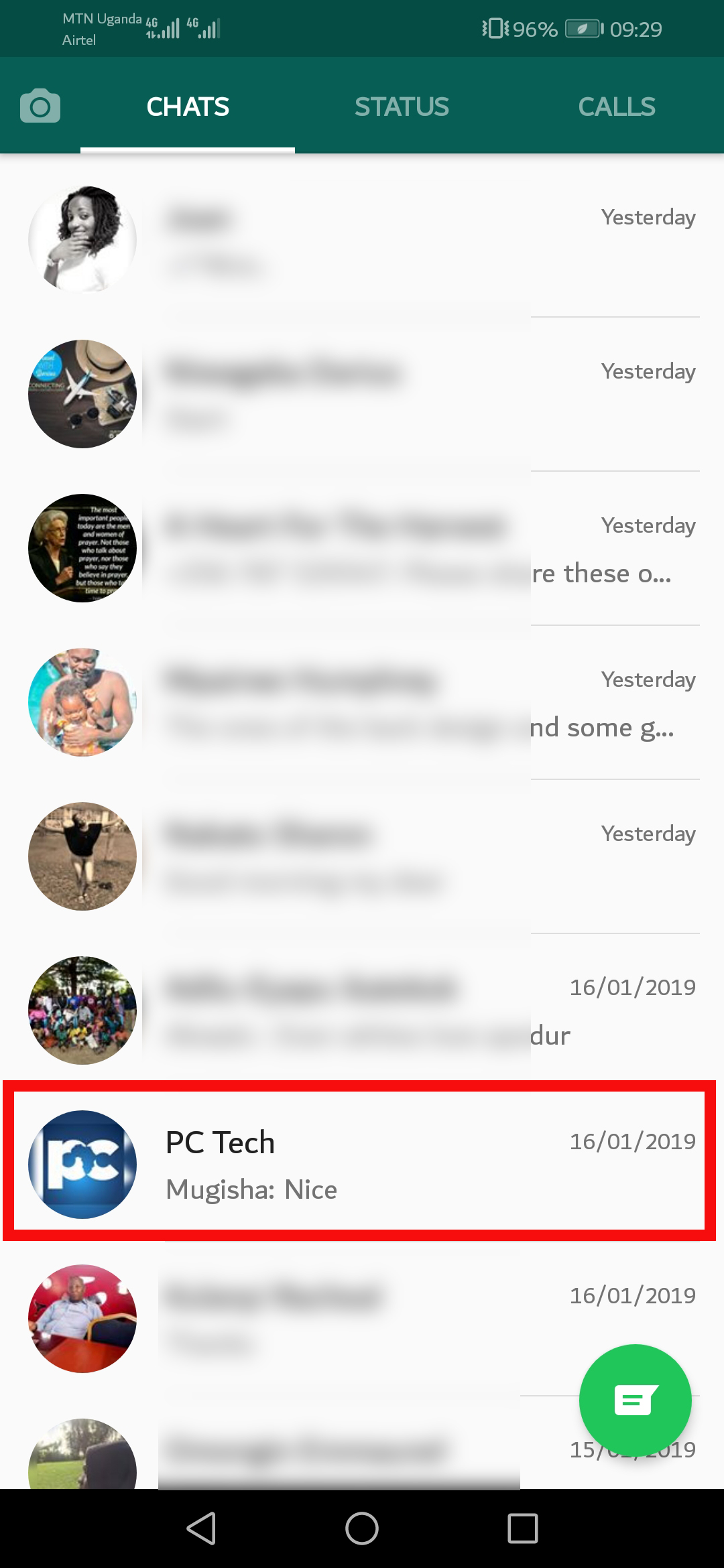
Task: Switch to the Status tab
Action: click(402, 107)
